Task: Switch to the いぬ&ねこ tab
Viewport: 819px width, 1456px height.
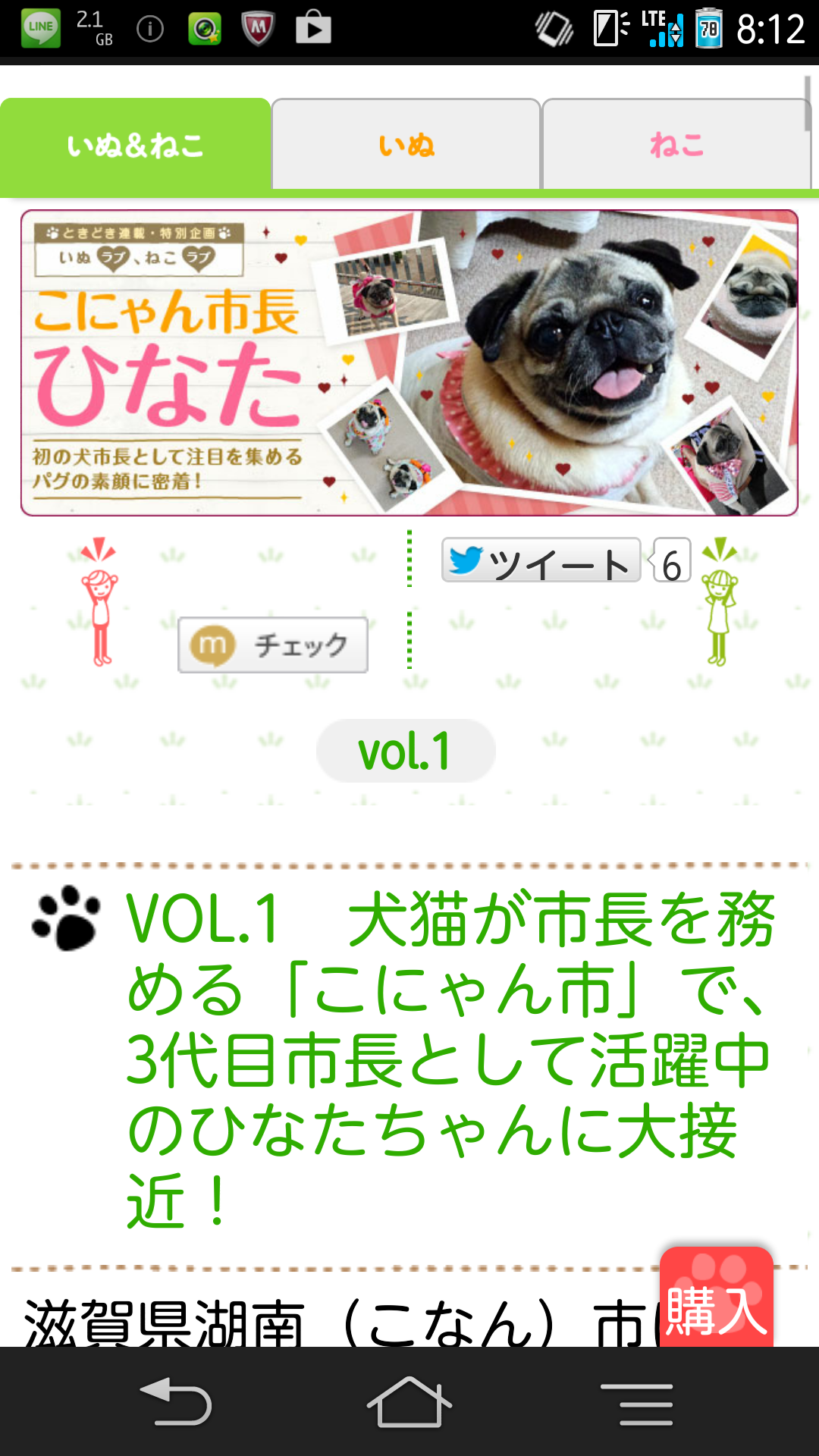Action: click(136, 144)
